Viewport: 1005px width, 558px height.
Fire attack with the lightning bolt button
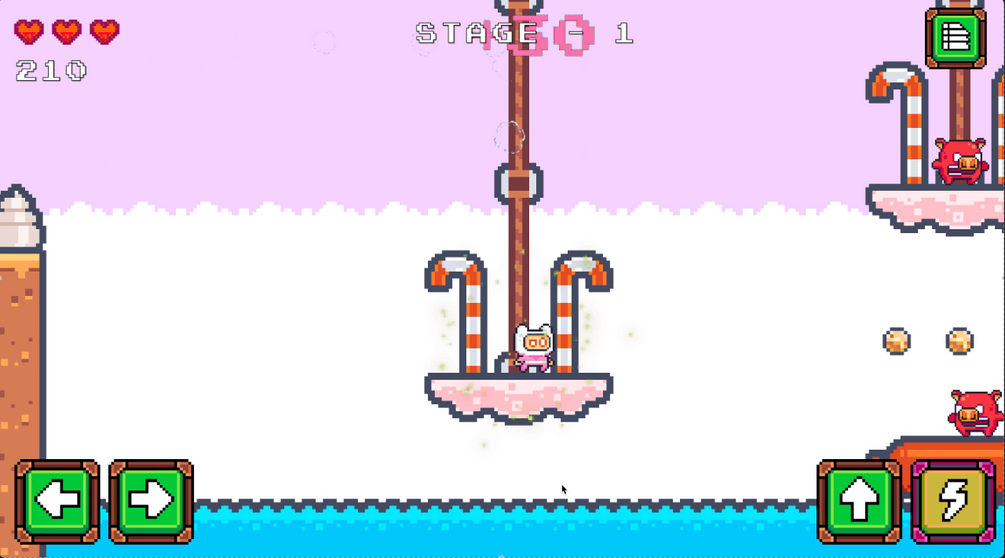coord(953,501)
